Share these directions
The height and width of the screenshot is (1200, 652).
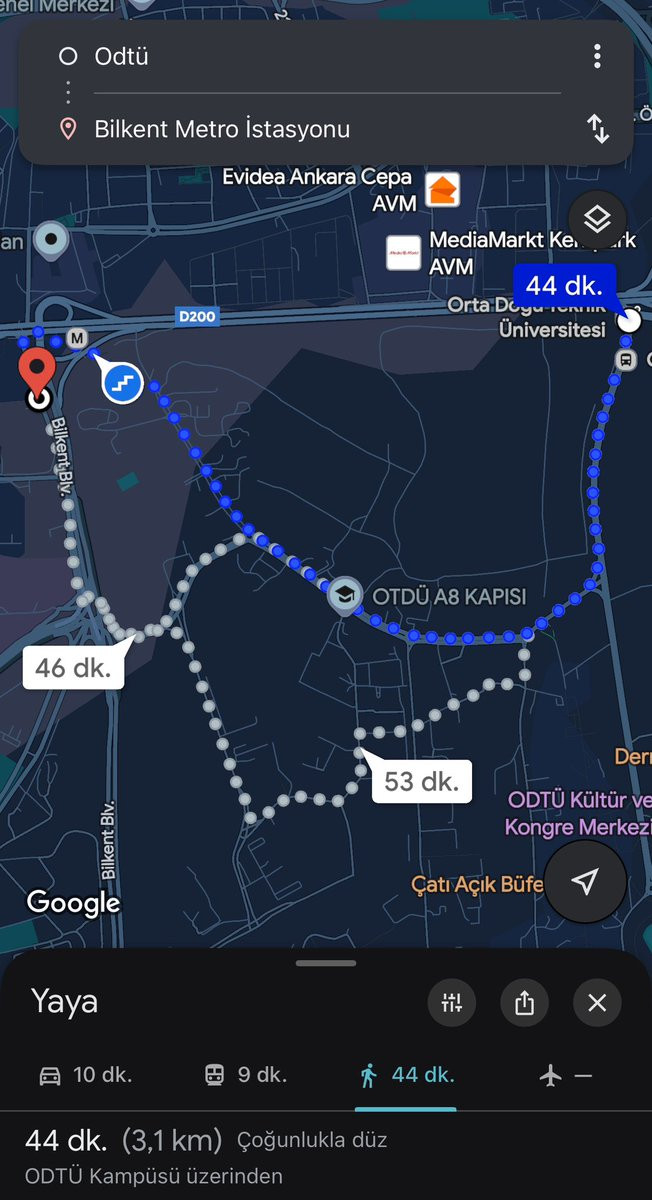(x=525, y=1003)
